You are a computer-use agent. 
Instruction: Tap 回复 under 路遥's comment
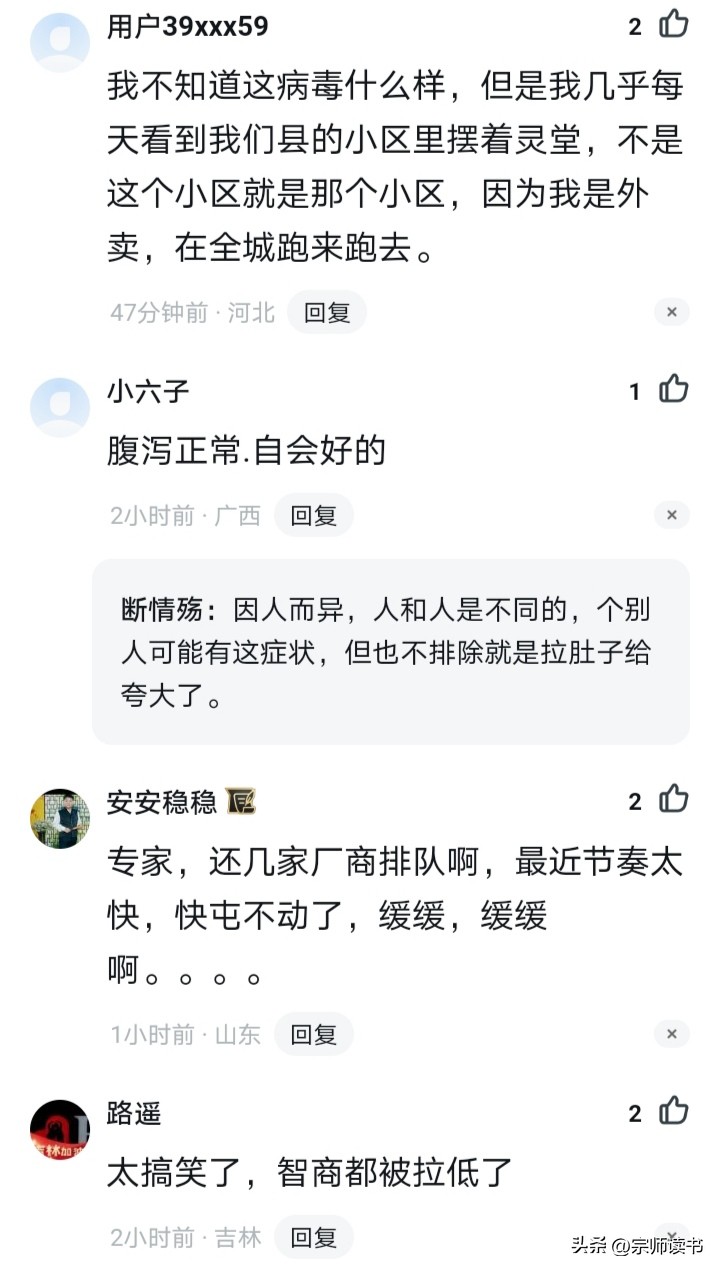tap(313, 1237)
